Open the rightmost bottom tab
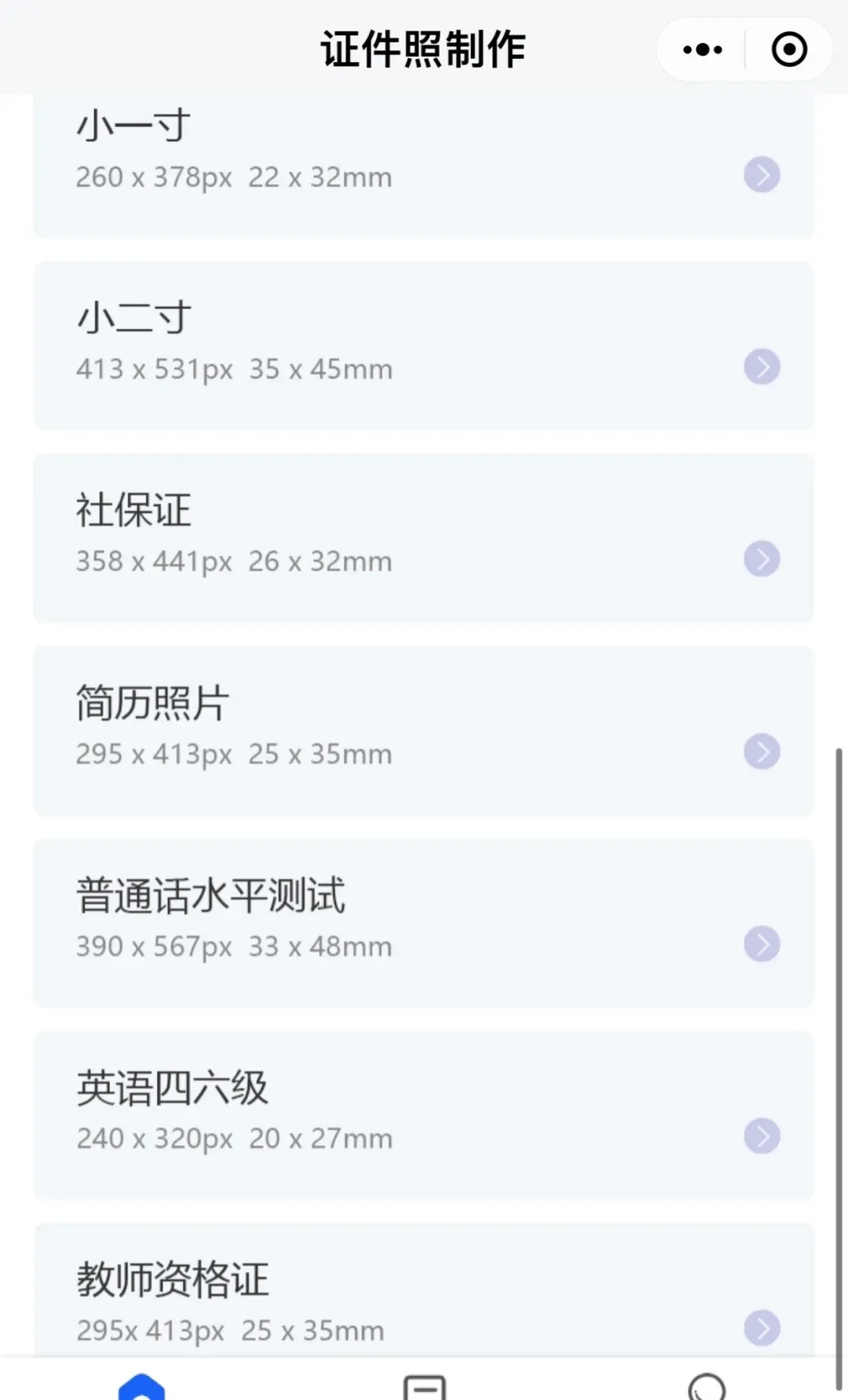This screenshot has height=1400, width=848. point(707,1387)
